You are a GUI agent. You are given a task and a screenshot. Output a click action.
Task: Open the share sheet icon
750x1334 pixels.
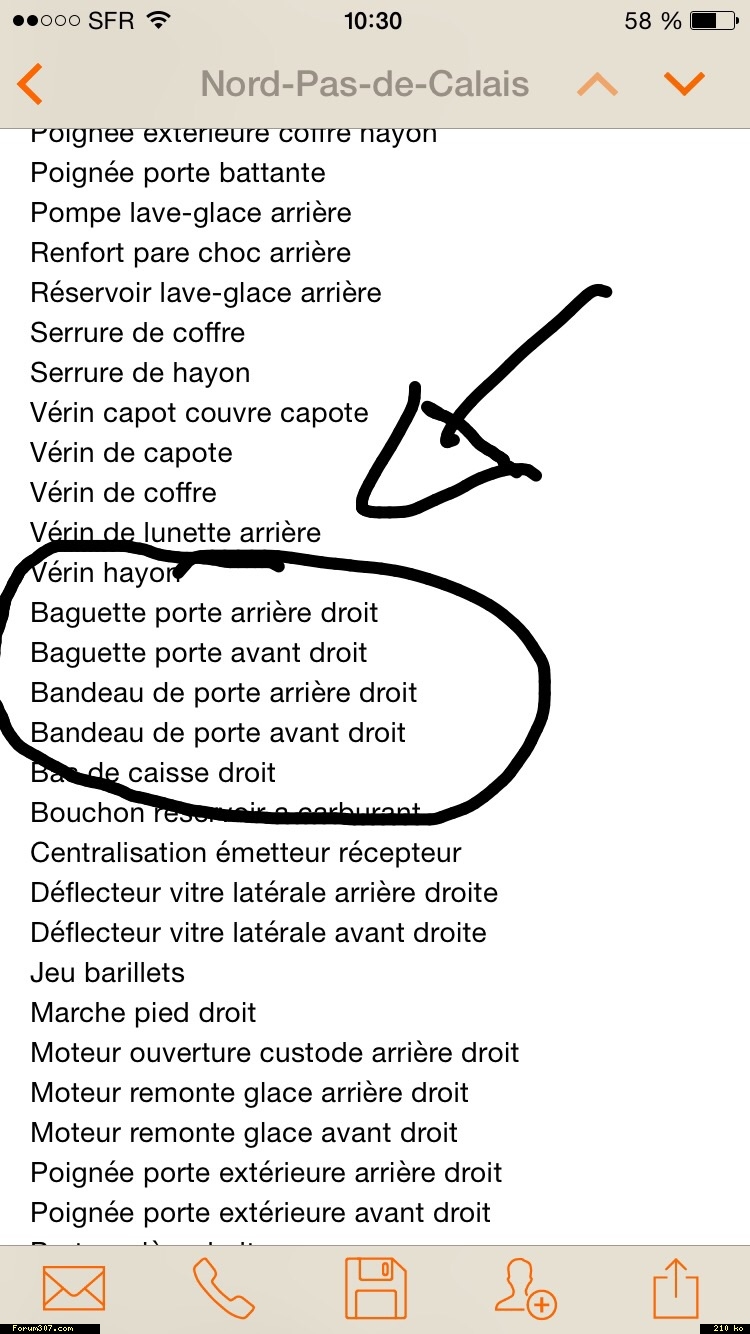[x=675, y=1288]
